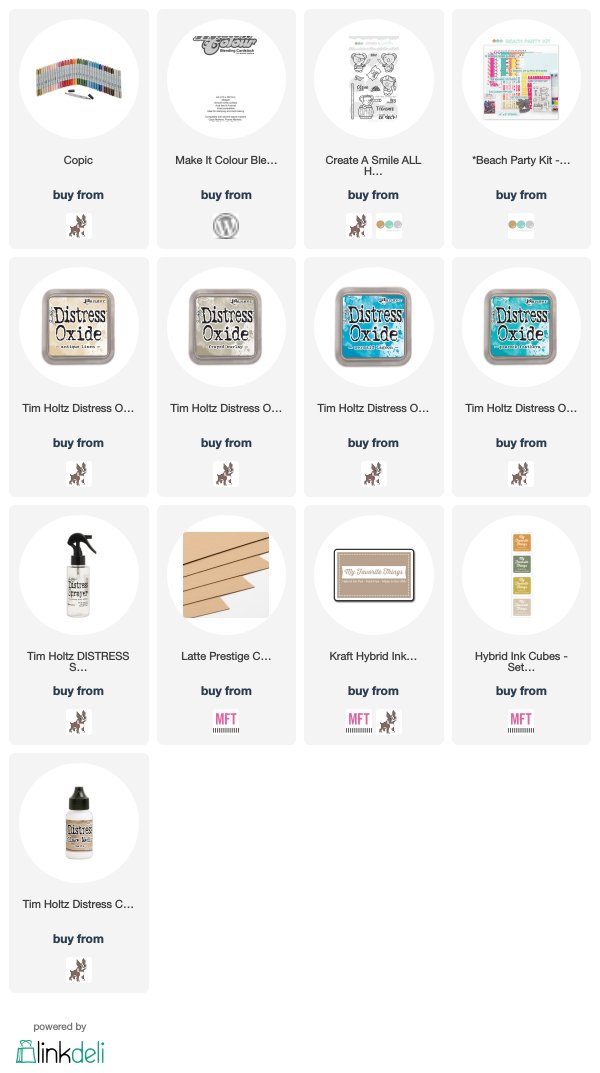Viewport: 600px width, 1073px height.
Task: Open the Latte Prestige cardstock card
Action: pyautogui.click(x=226, y=576)
